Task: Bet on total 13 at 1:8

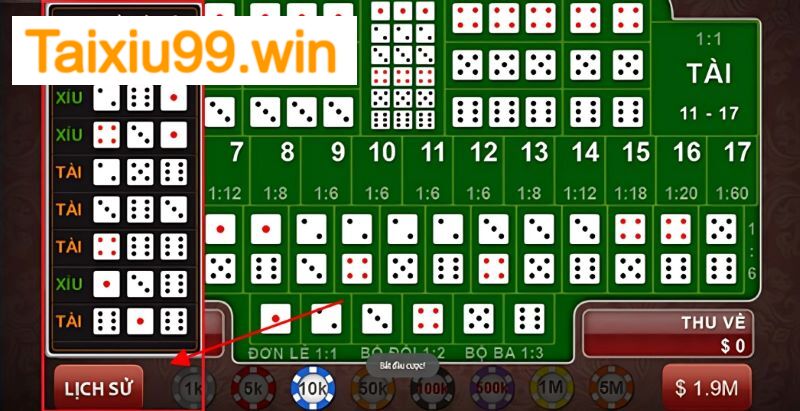Action: (535, 168)
